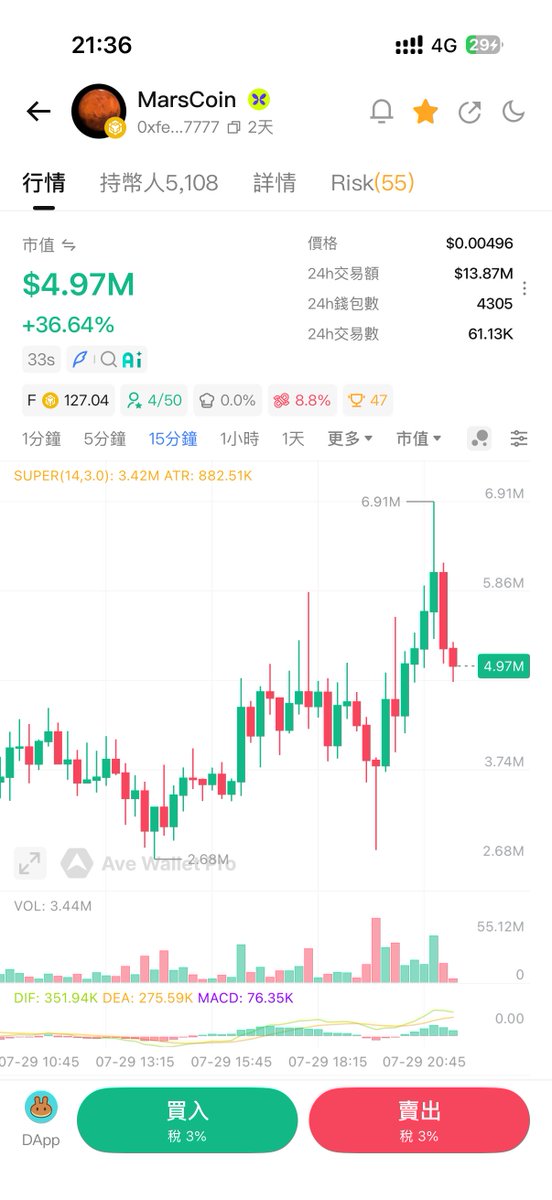The width and height of the screenshot is (552, 1200).
Task: Expand chart to fullscreen
Action: [x=30, y=863]
